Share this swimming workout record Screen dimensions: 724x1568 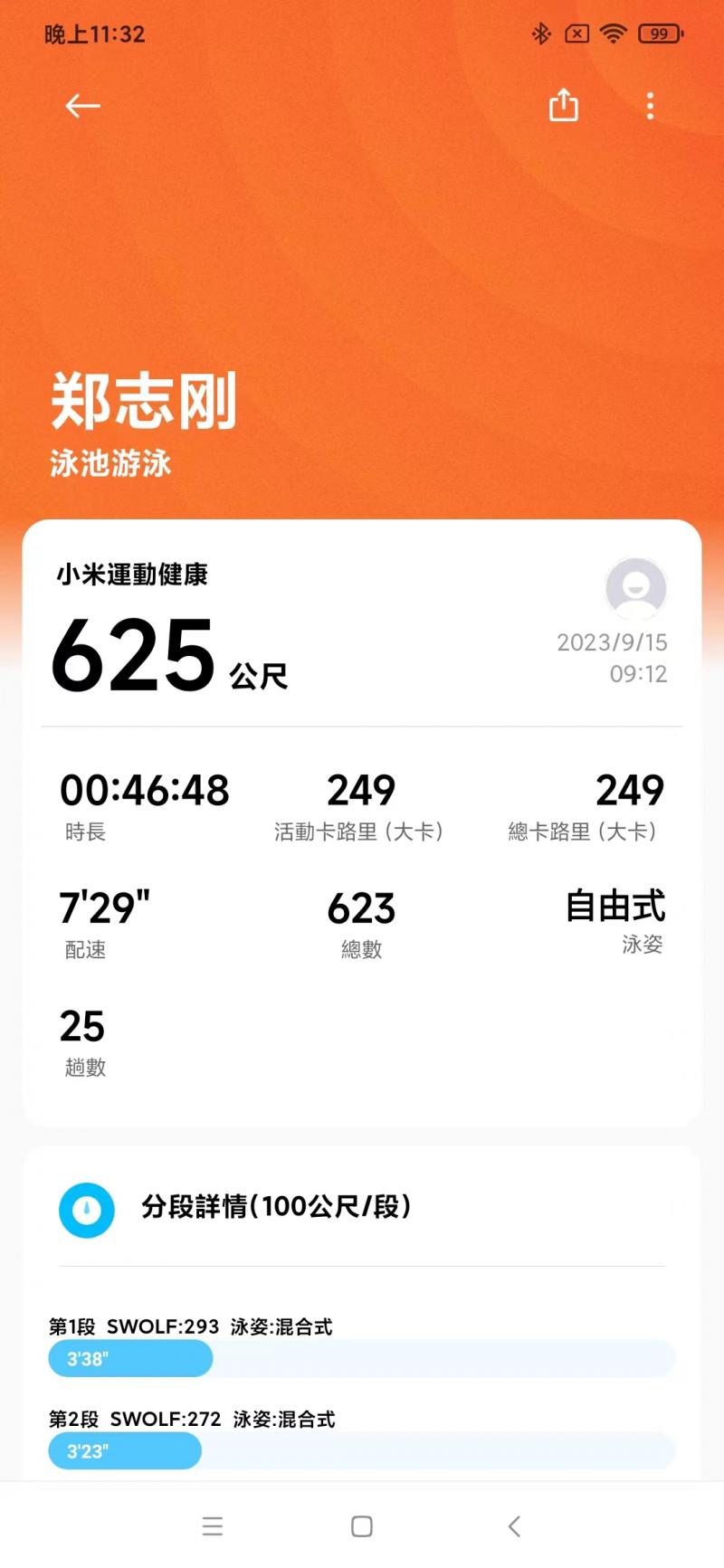click(x=563, y=105)
